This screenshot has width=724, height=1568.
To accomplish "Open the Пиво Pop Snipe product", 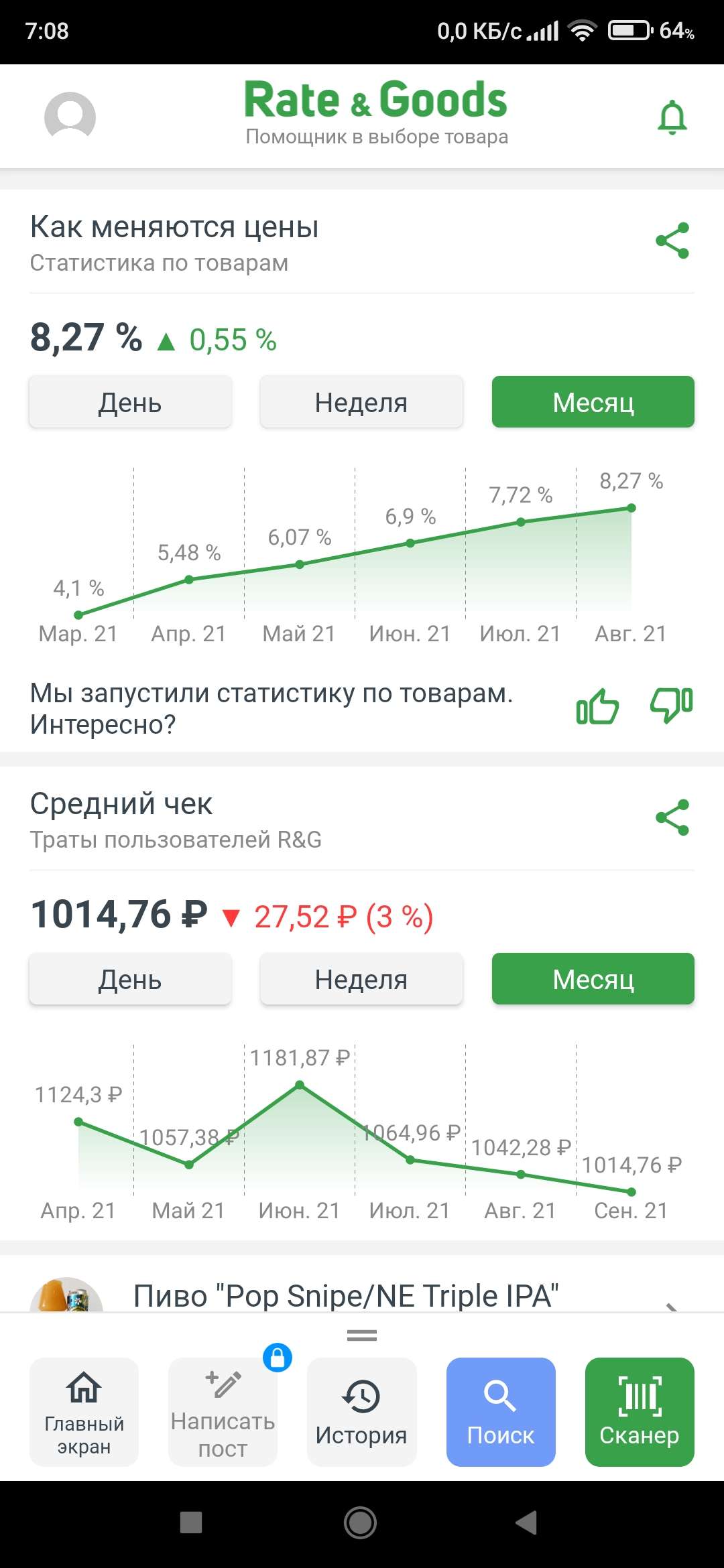I will click(x=345, y=1295).
